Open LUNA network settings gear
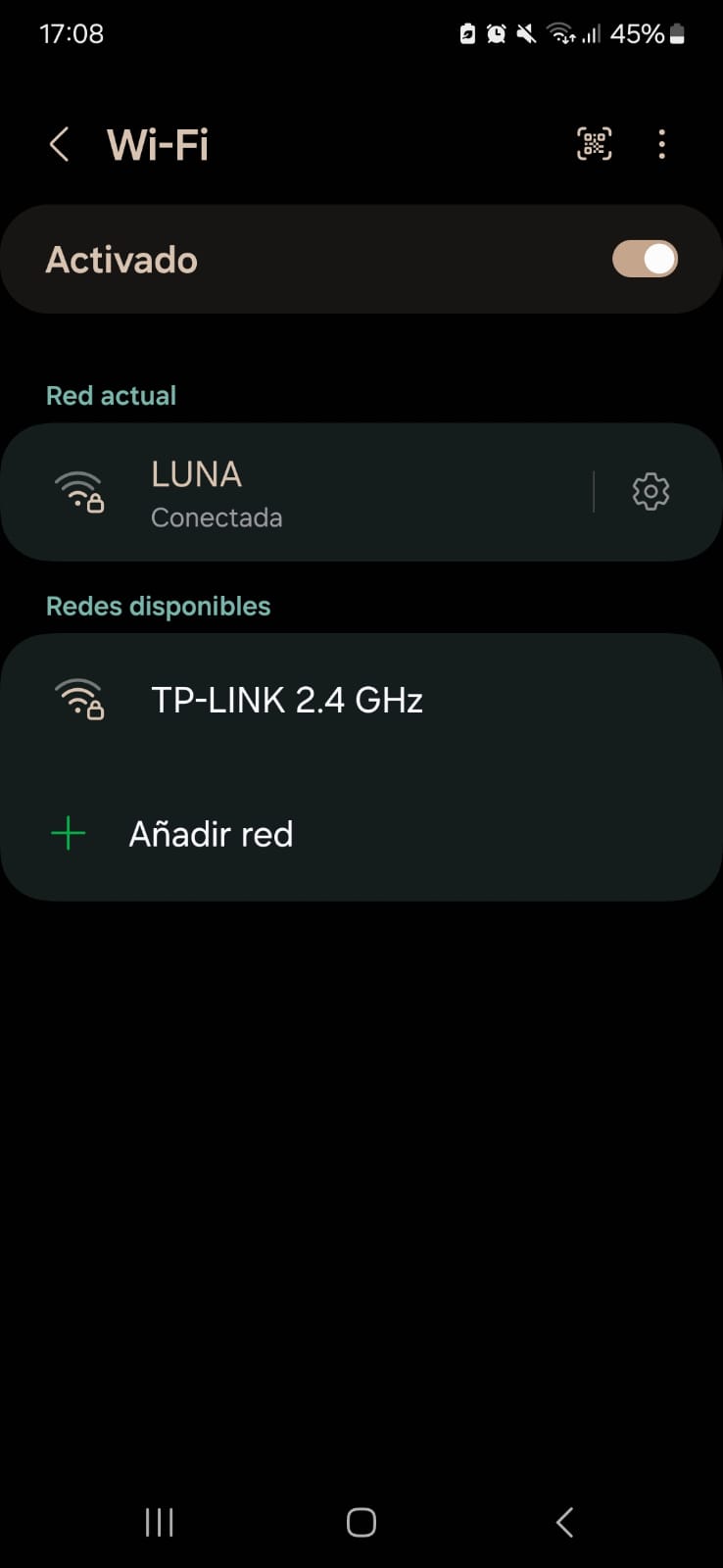The image size is (723, 1568). tap(651, 492)
